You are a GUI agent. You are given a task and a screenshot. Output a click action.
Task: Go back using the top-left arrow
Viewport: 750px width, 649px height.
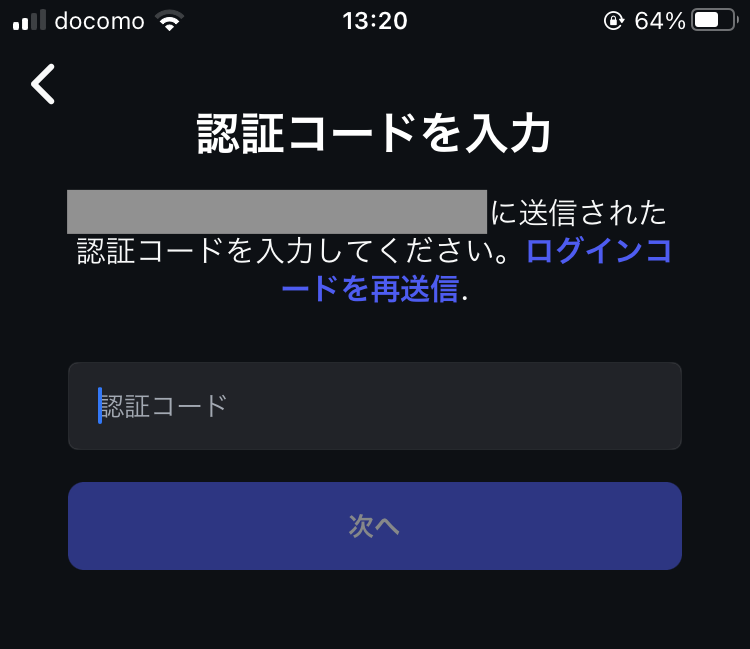pyautogui.click(x=43, y=85)
